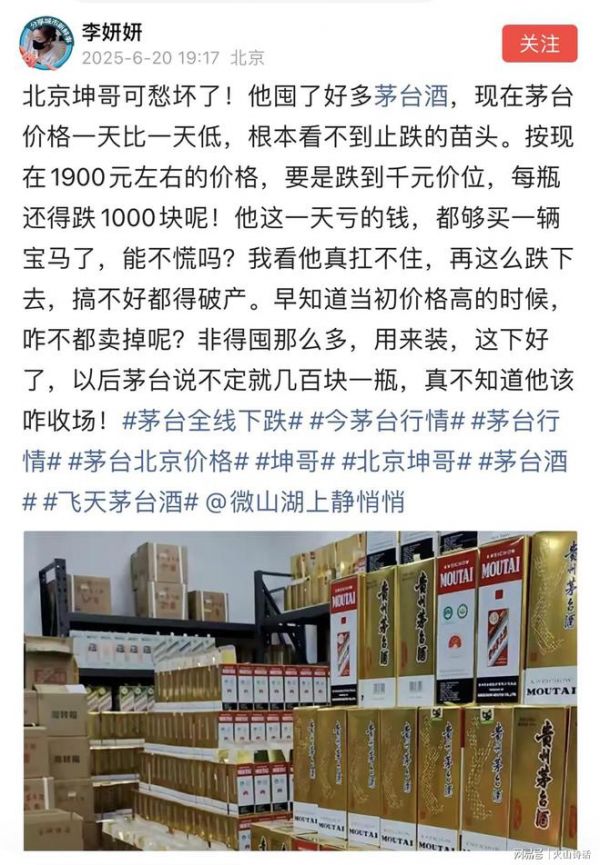Screen dimensions: 600x865
Task: Open hashtag #飞天茅台酒#
Action: (121, 499)
